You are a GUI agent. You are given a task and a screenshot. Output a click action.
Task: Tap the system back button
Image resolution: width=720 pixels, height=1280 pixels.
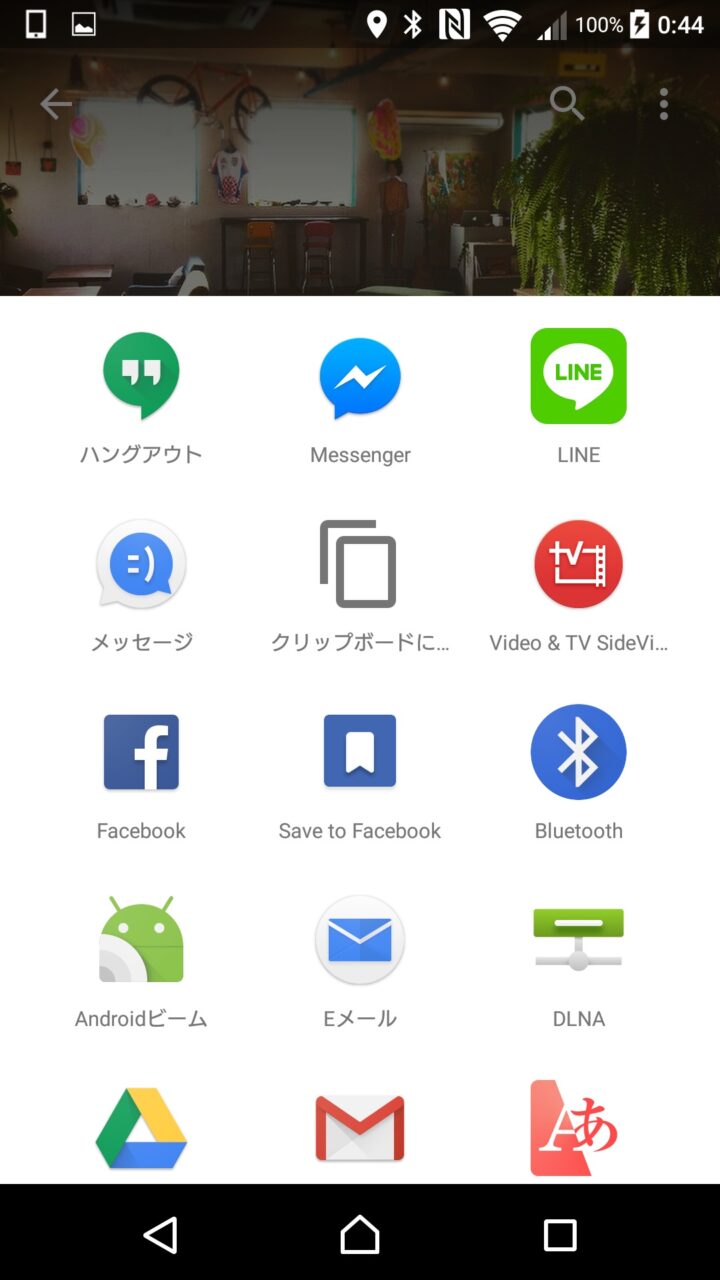coord(161,1235)
